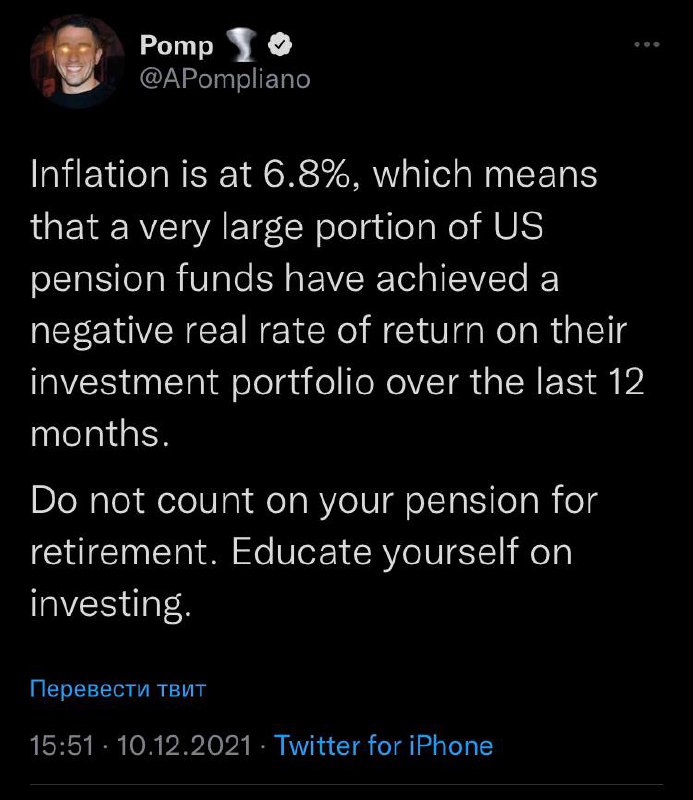Open Pomp's profile picture
Viewport: 693px width, 800px height.
coord(75,62)
